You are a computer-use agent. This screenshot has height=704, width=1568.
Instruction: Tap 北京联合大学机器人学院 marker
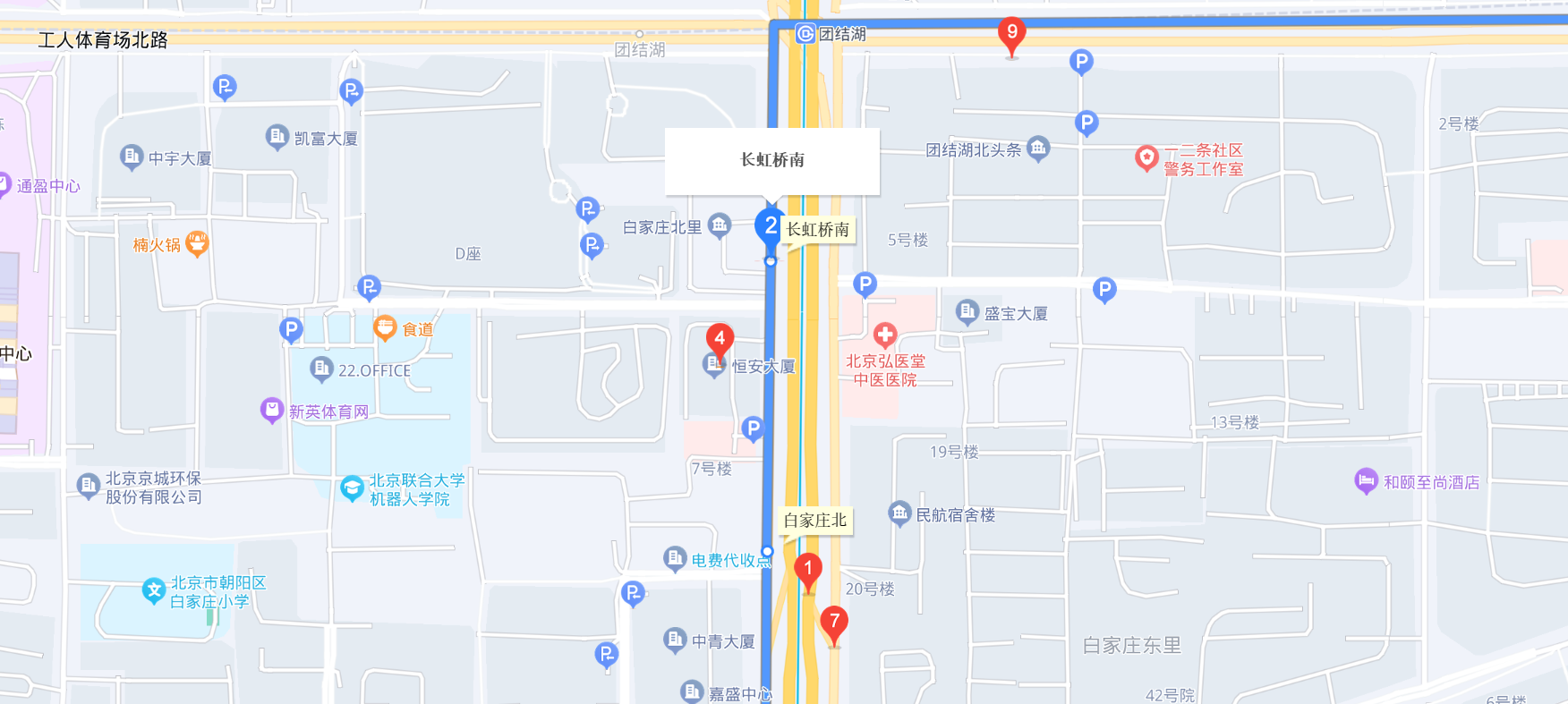pyautogui.click(x=352, y=488)
